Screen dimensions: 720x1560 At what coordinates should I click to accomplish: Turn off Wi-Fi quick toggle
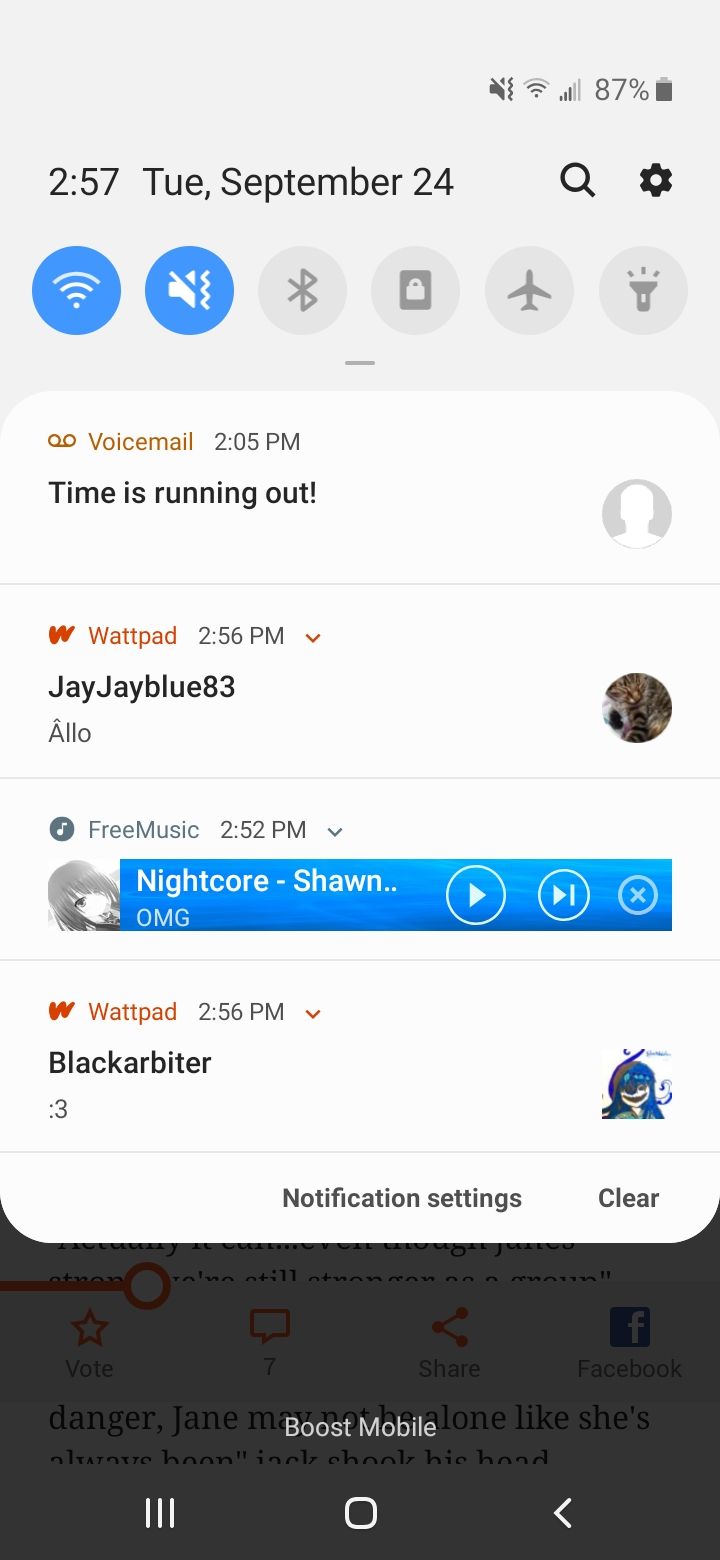pos(77,291)
